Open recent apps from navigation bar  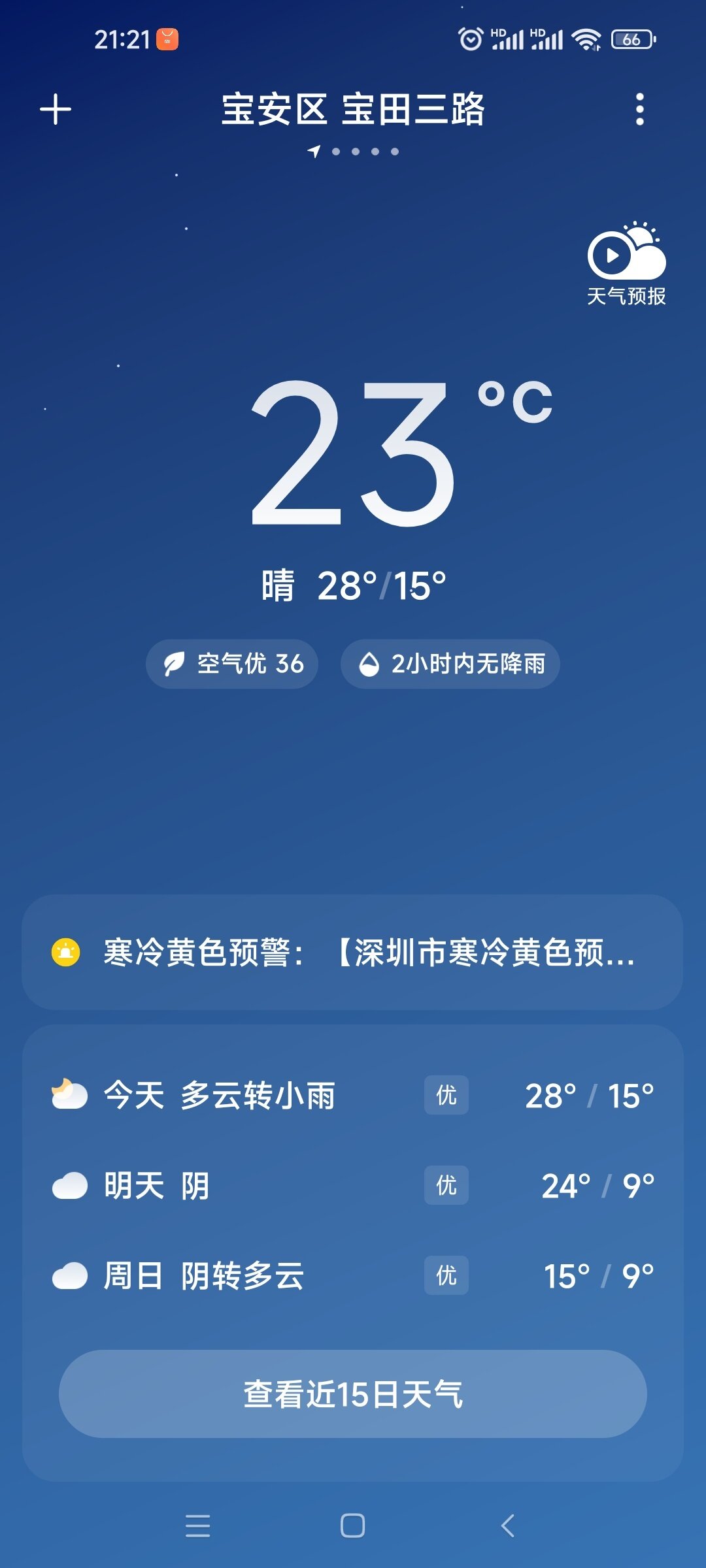(198, 1526)
